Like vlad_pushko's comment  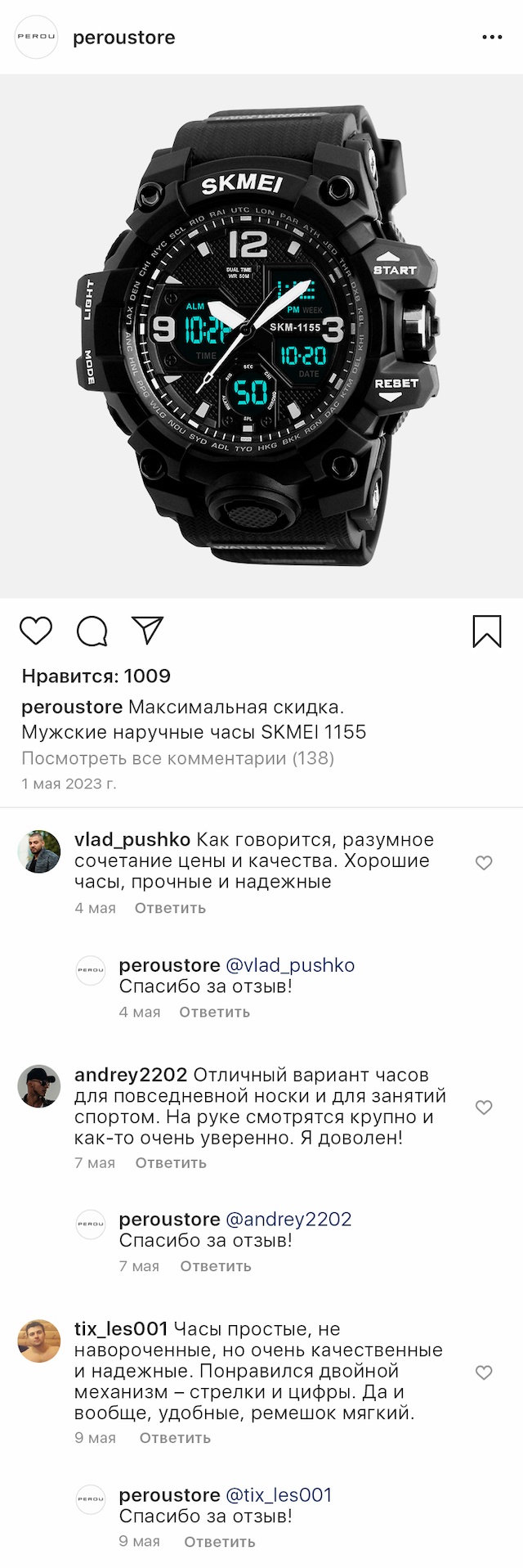[x=484, y=863]
